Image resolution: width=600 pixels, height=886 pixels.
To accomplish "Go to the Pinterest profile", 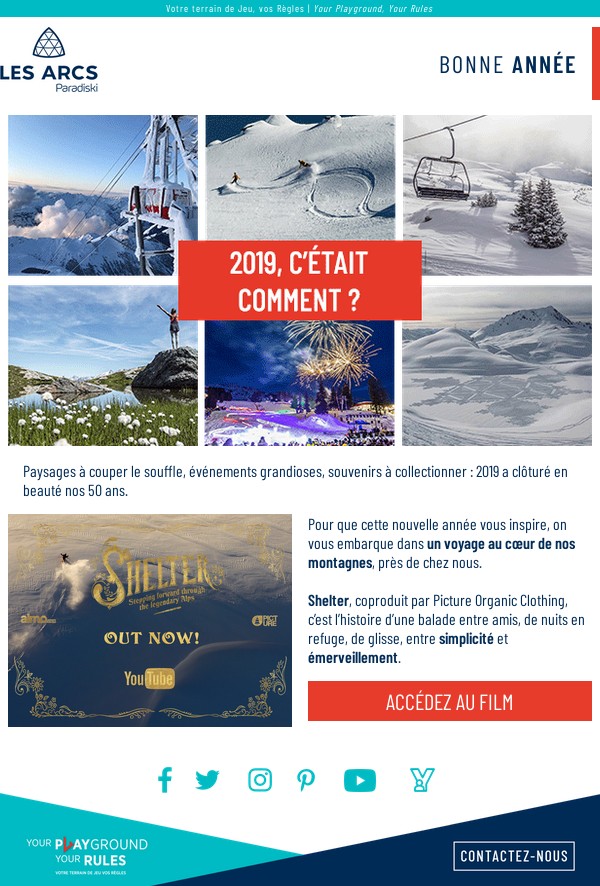I will point(306,780).
